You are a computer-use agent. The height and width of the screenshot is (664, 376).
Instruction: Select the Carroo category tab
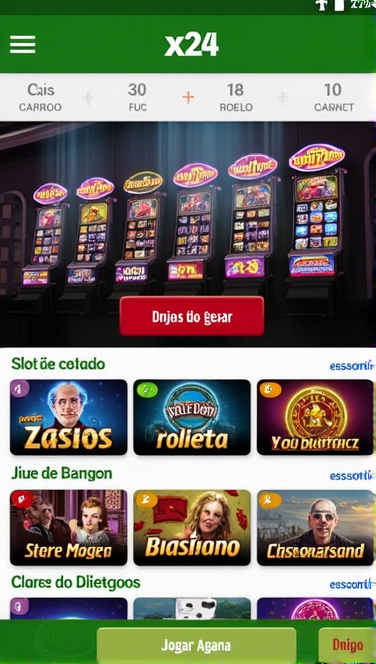point(40,97)
